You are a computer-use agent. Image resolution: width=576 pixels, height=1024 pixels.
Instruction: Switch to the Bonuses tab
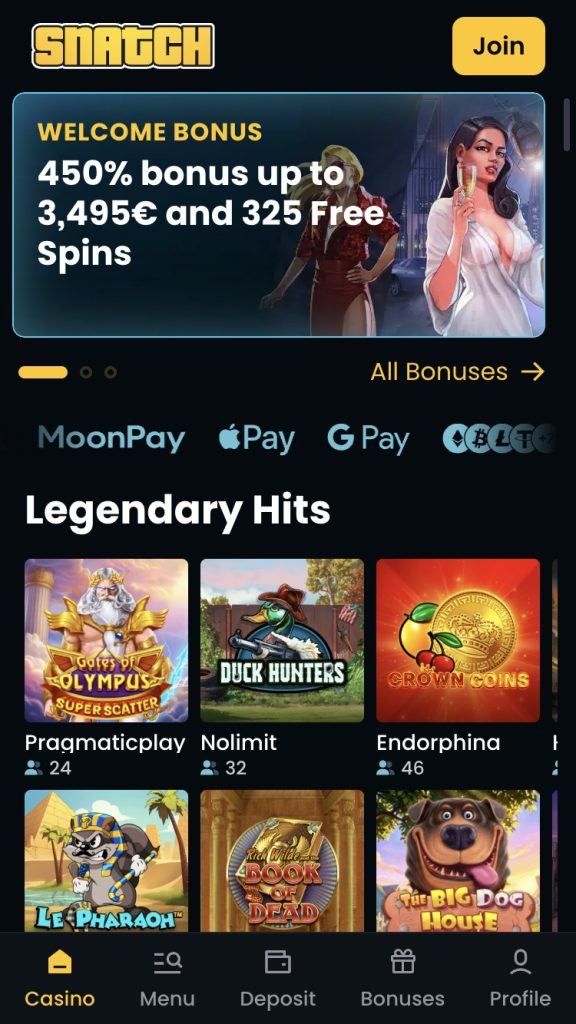402,978
